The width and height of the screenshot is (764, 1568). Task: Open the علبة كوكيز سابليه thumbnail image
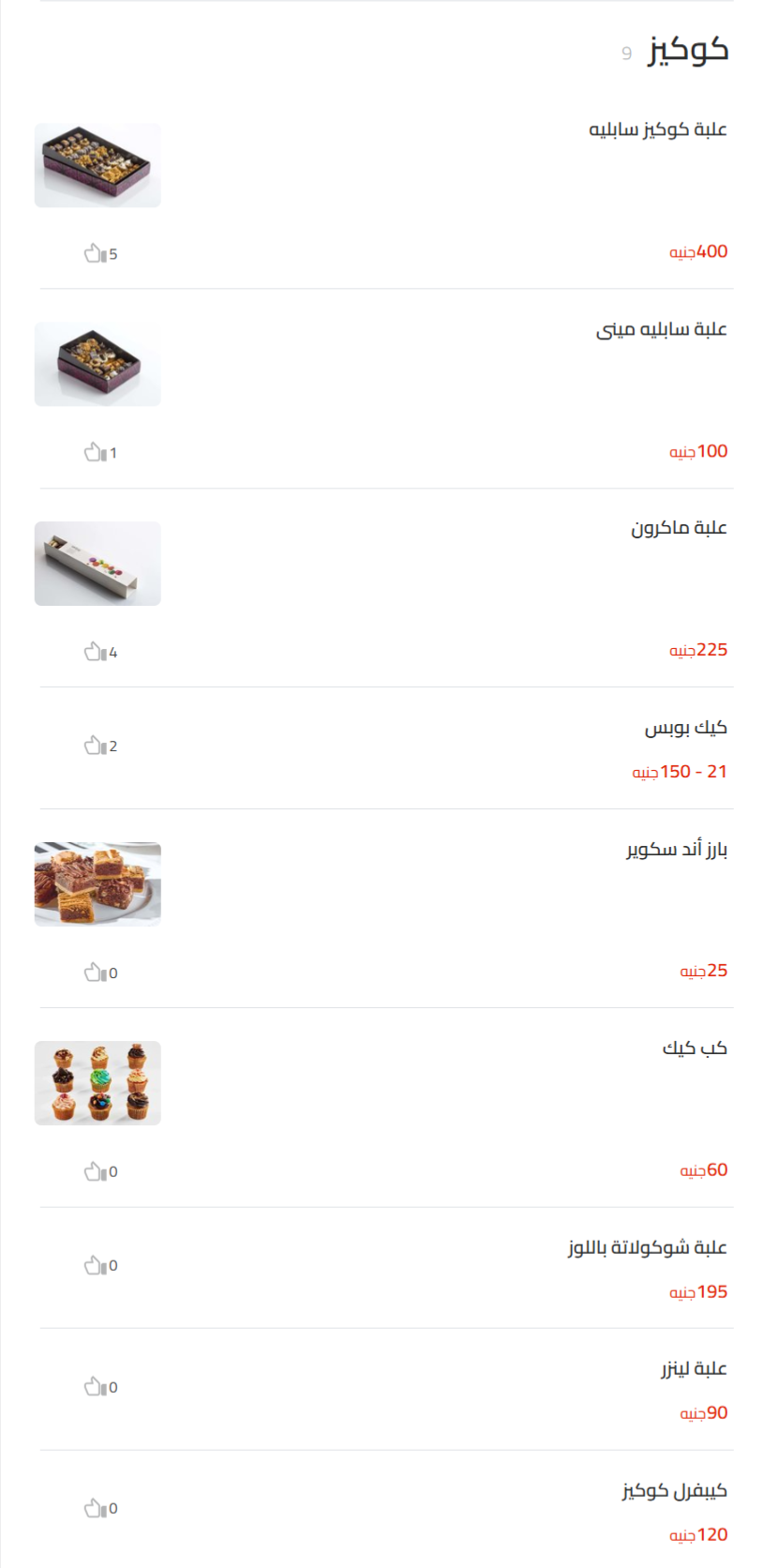[x=97, y=164]
